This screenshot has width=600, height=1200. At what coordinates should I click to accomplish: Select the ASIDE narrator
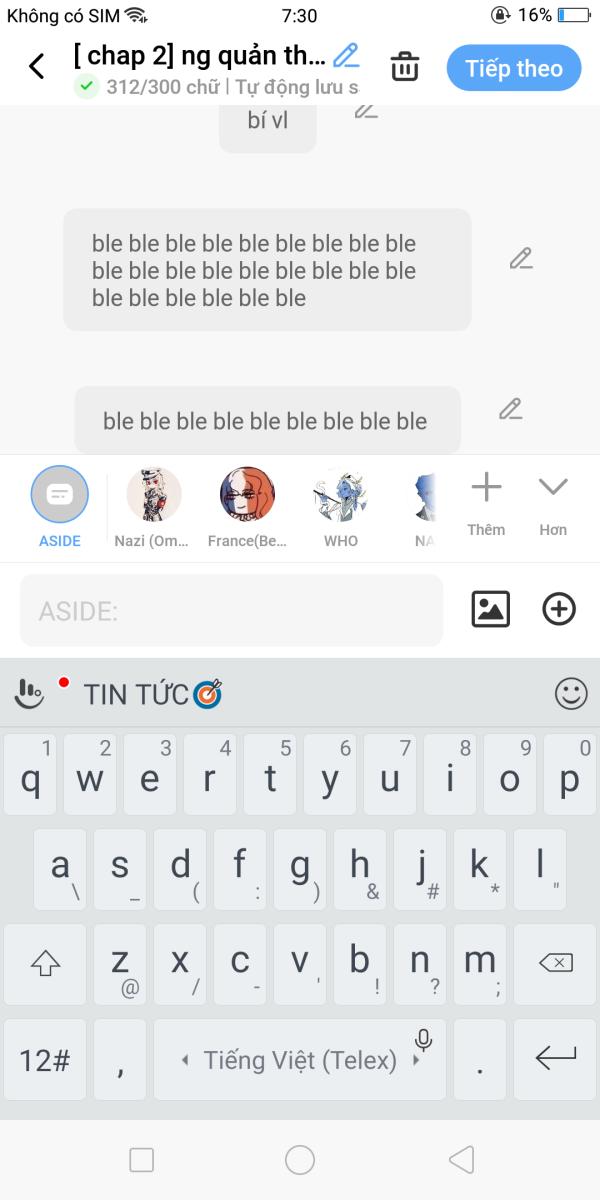pos(60,507)
